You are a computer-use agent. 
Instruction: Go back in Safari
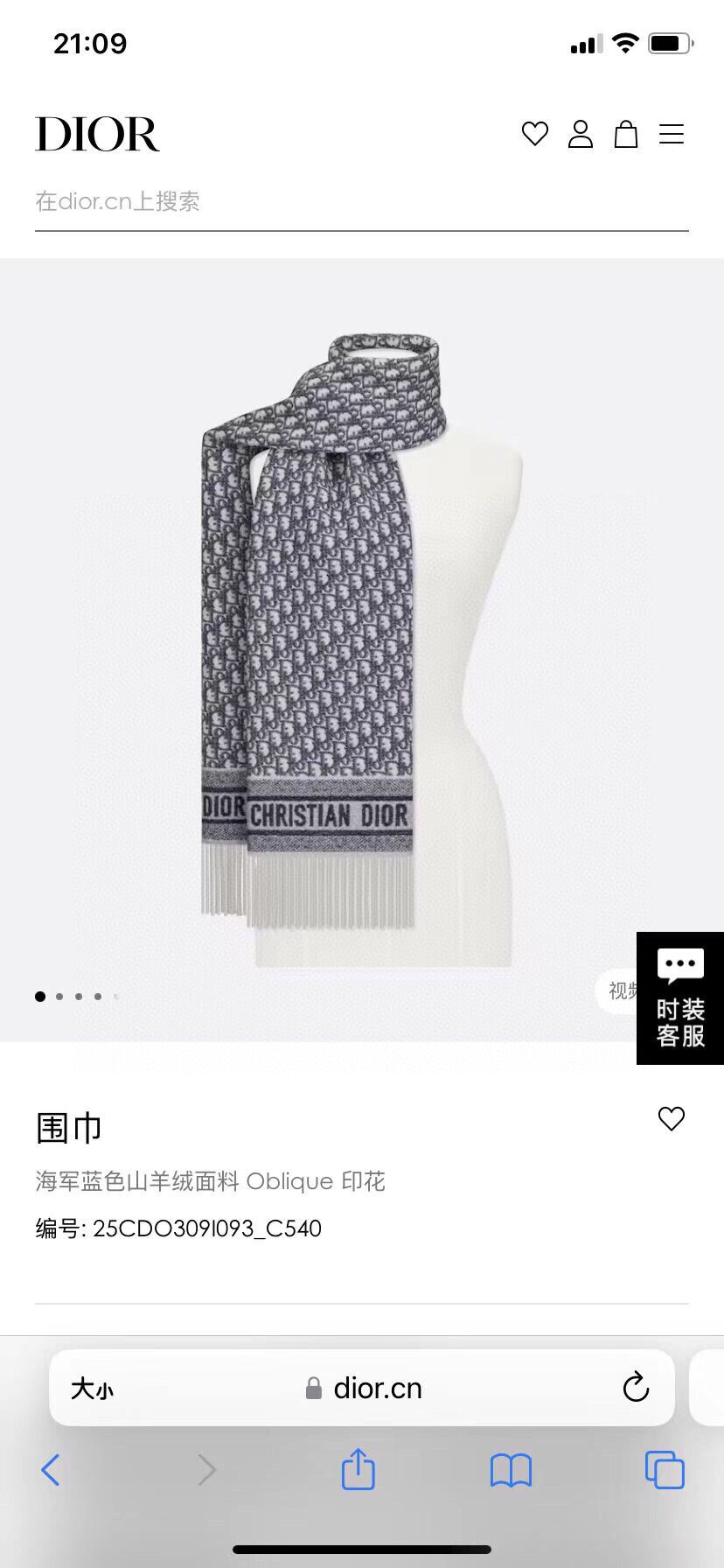[x=51, y=1470]
